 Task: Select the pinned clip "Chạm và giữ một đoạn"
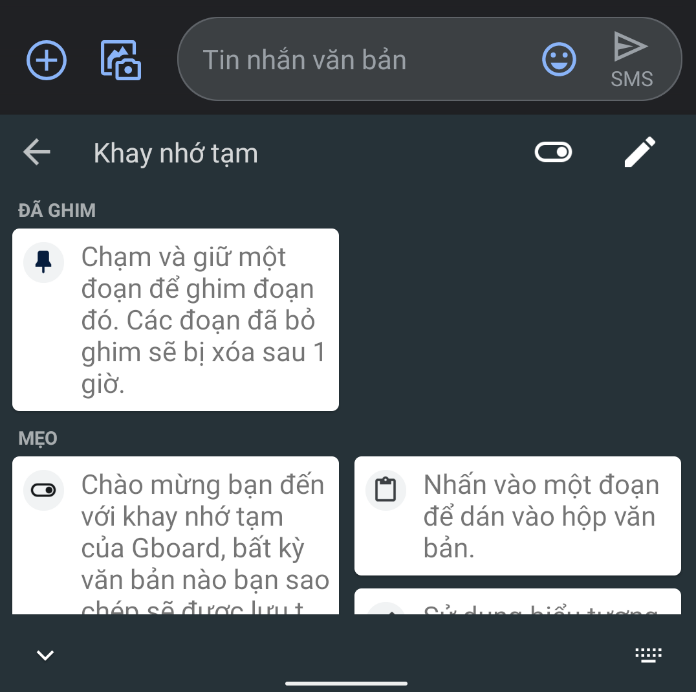(x=175, y=320)
